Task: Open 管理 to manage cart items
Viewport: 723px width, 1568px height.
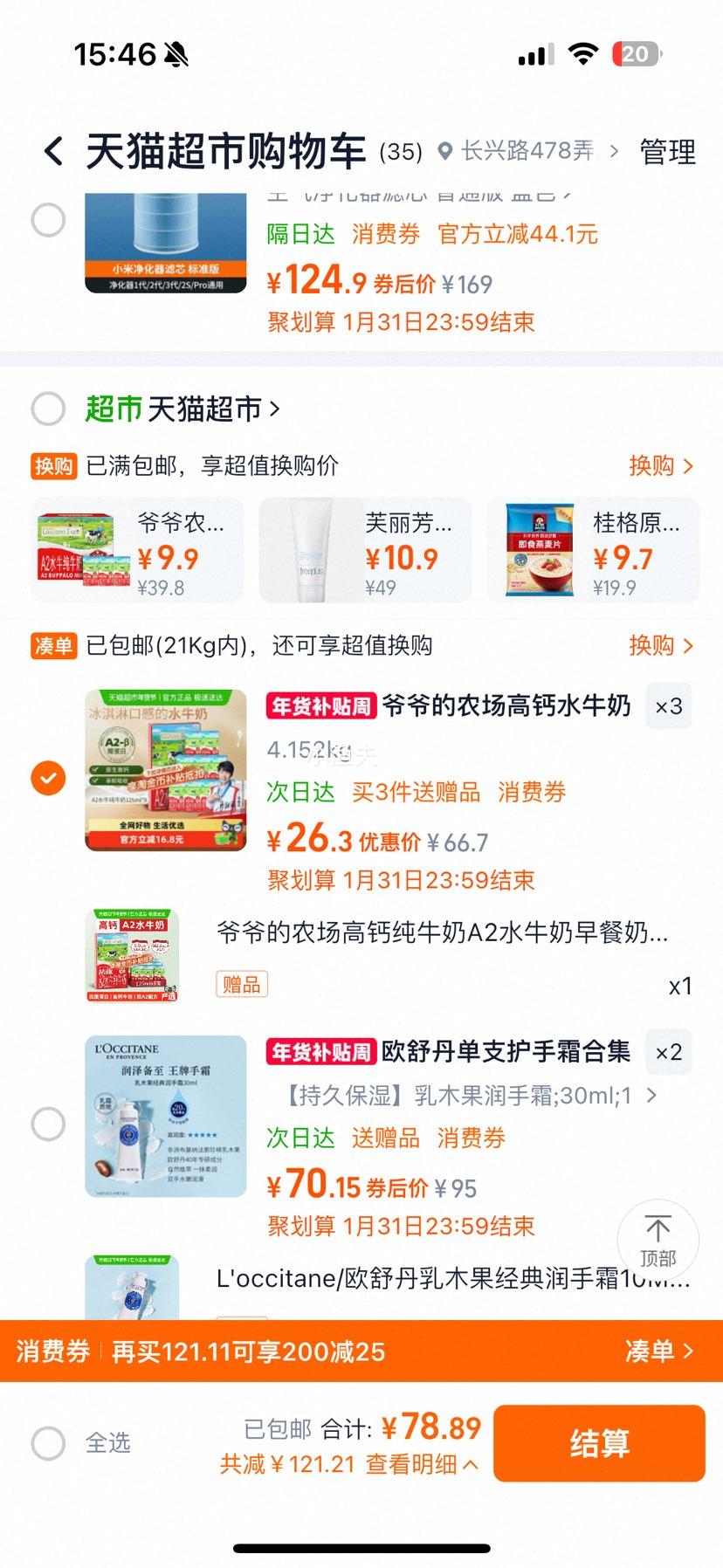Action: [x=667, y=150]
